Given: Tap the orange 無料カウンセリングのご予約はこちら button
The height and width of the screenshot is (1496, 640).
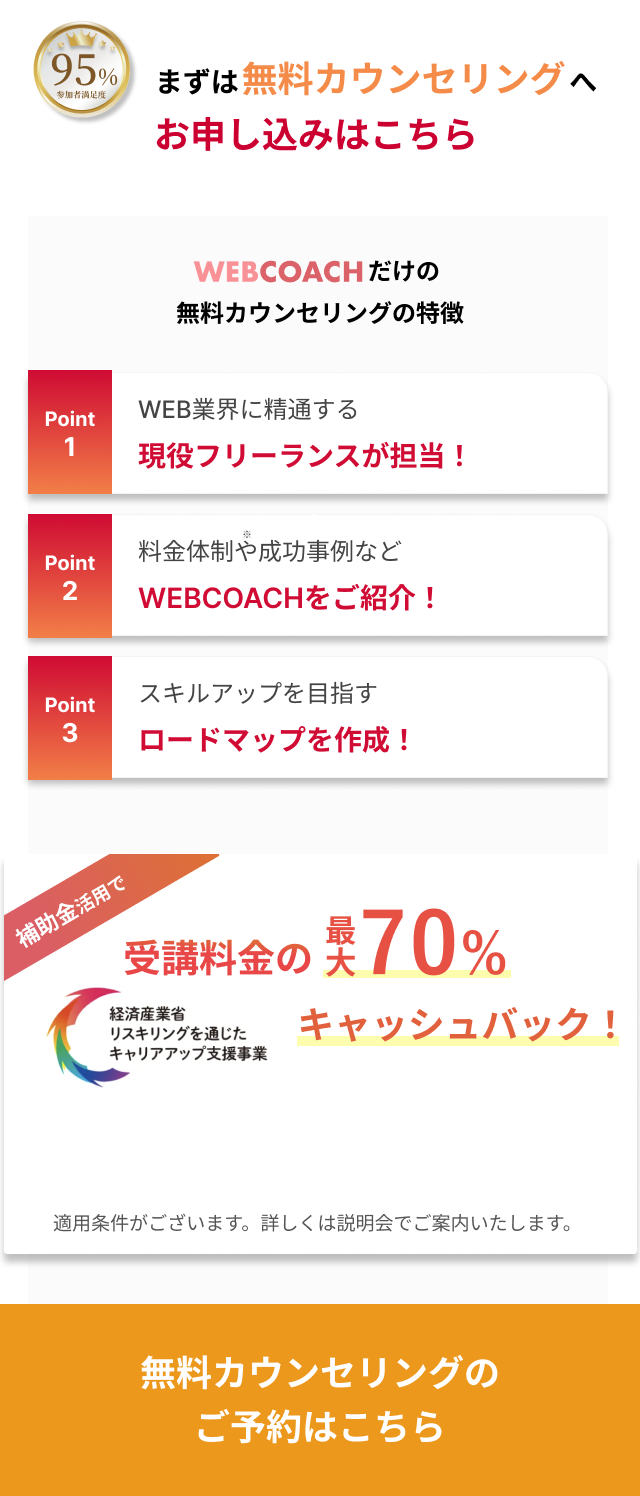Looking at the screenshot, I should point(320,1398).
